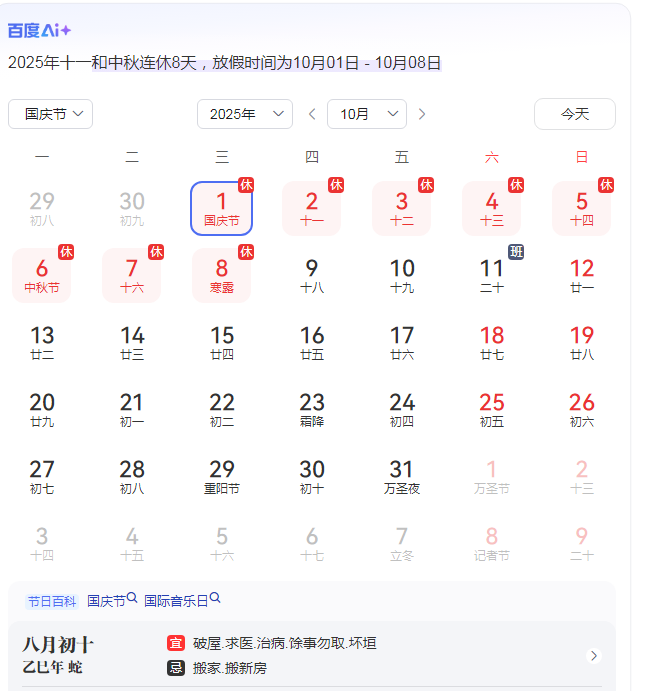Open the 国庆节 holiday dropdown
The width and height of the screenshot is (654, 691).
click(x=50, y=114)
